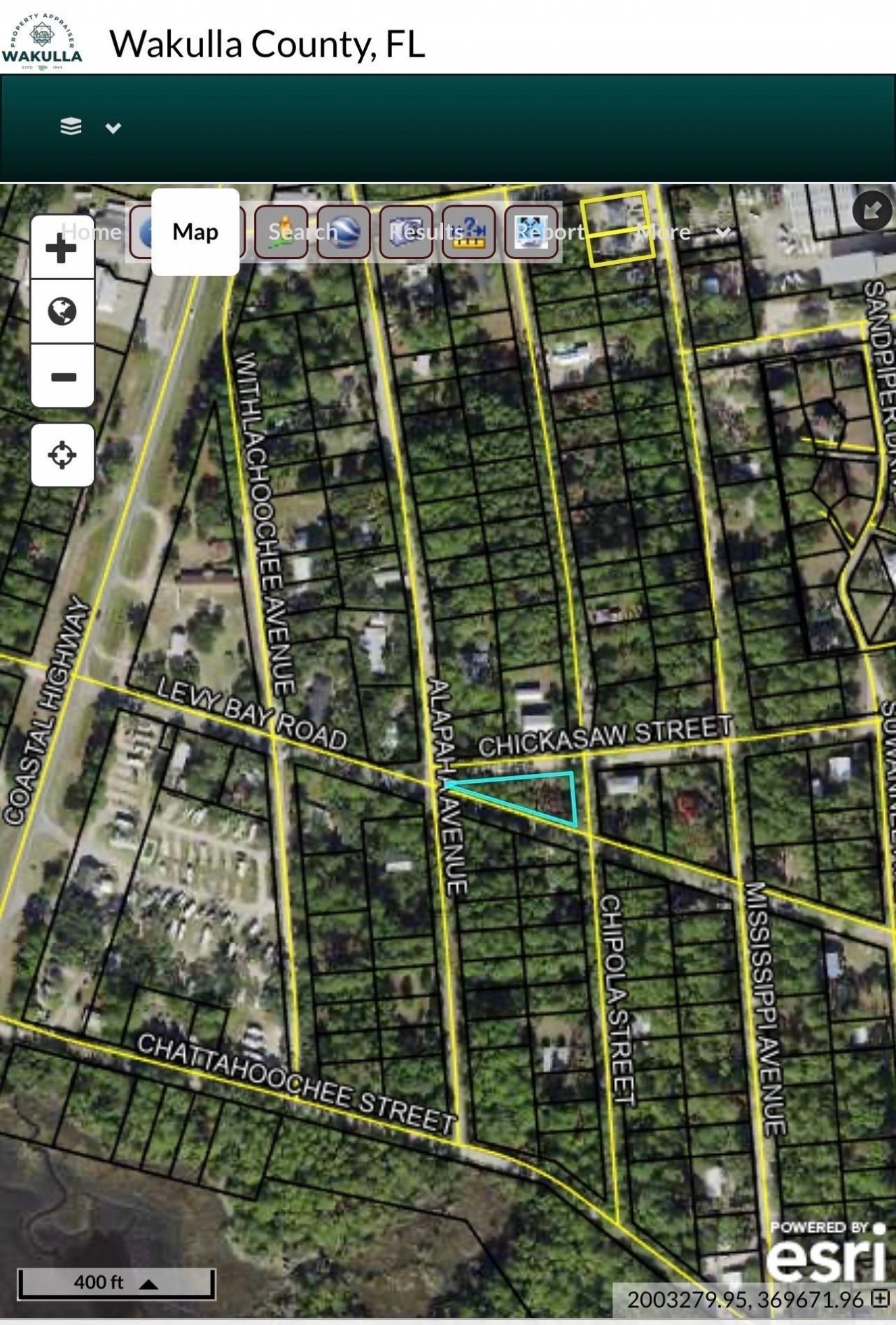This screenshot has width=896, height=1325.
Task: Activate the measure ruler tool
Action: pos(468,232)
